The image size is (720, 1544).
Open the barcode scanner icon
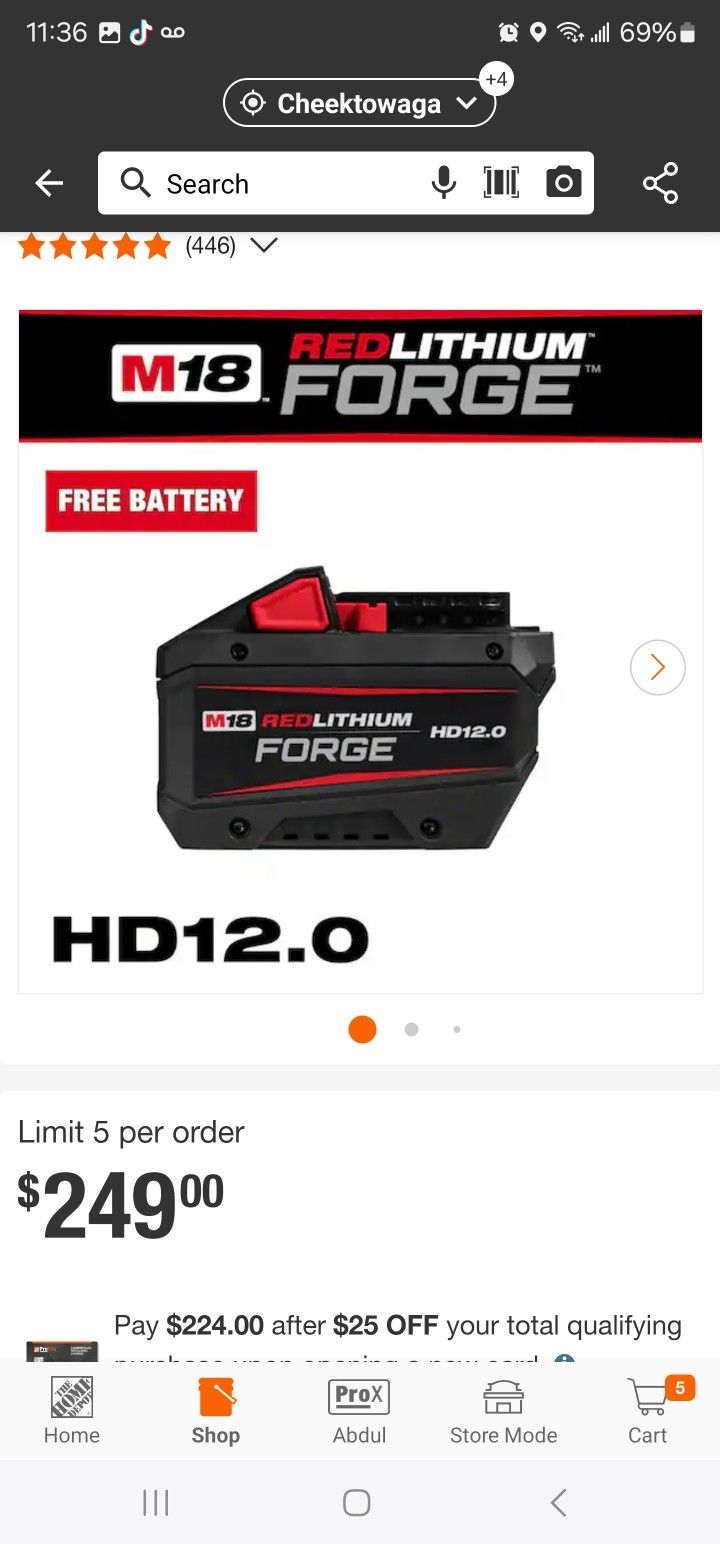(501, 182)
